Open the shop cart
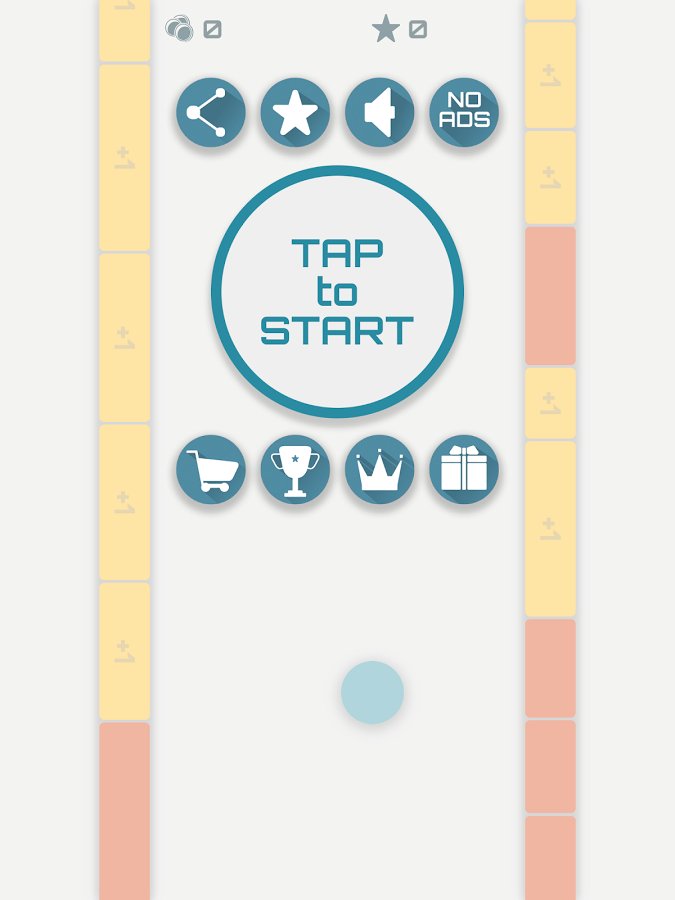675x900 pixels. coord(210,470)
